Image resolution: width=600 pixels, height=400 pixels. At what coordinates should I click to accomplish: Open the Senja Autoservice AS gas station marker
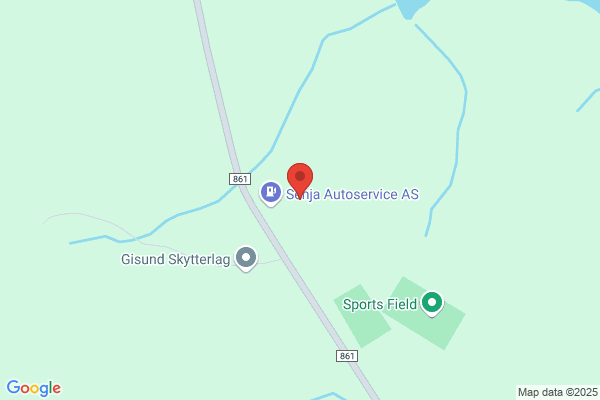point(270,191)
